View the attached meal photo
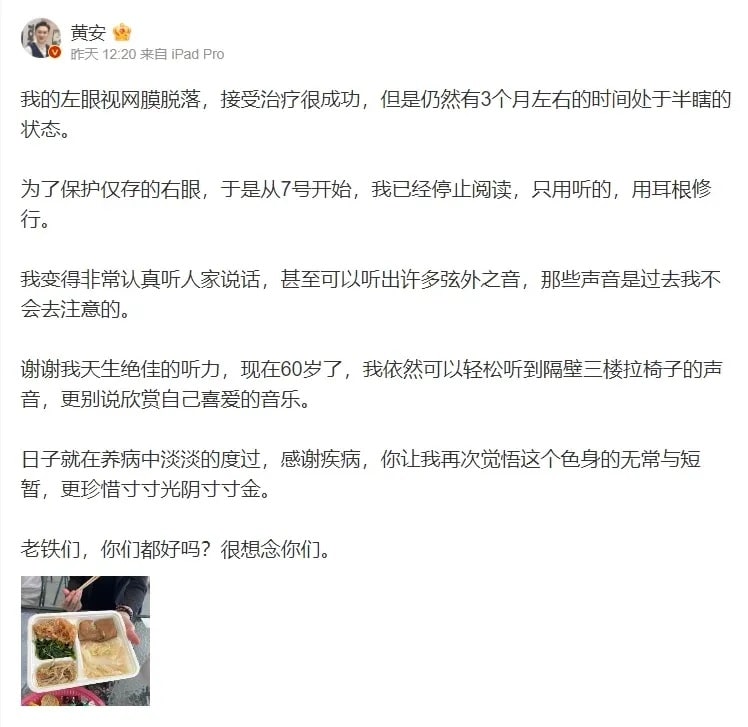This screenshot has height=727, width=748. click(85, 640)
